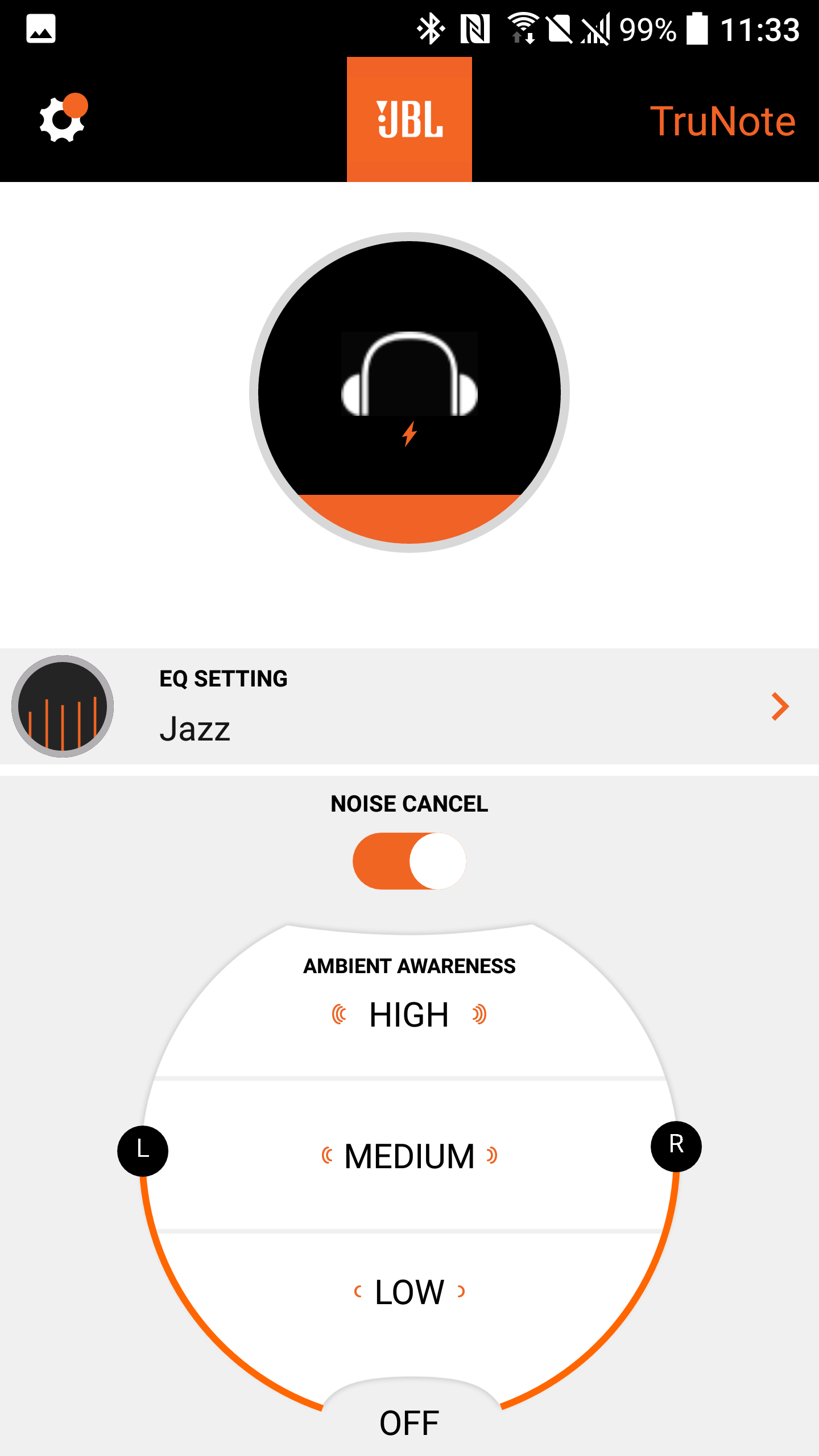Choose LOW ambient awareness
Viewport: 819px width, 1456px height.
tap(409, 1292)
